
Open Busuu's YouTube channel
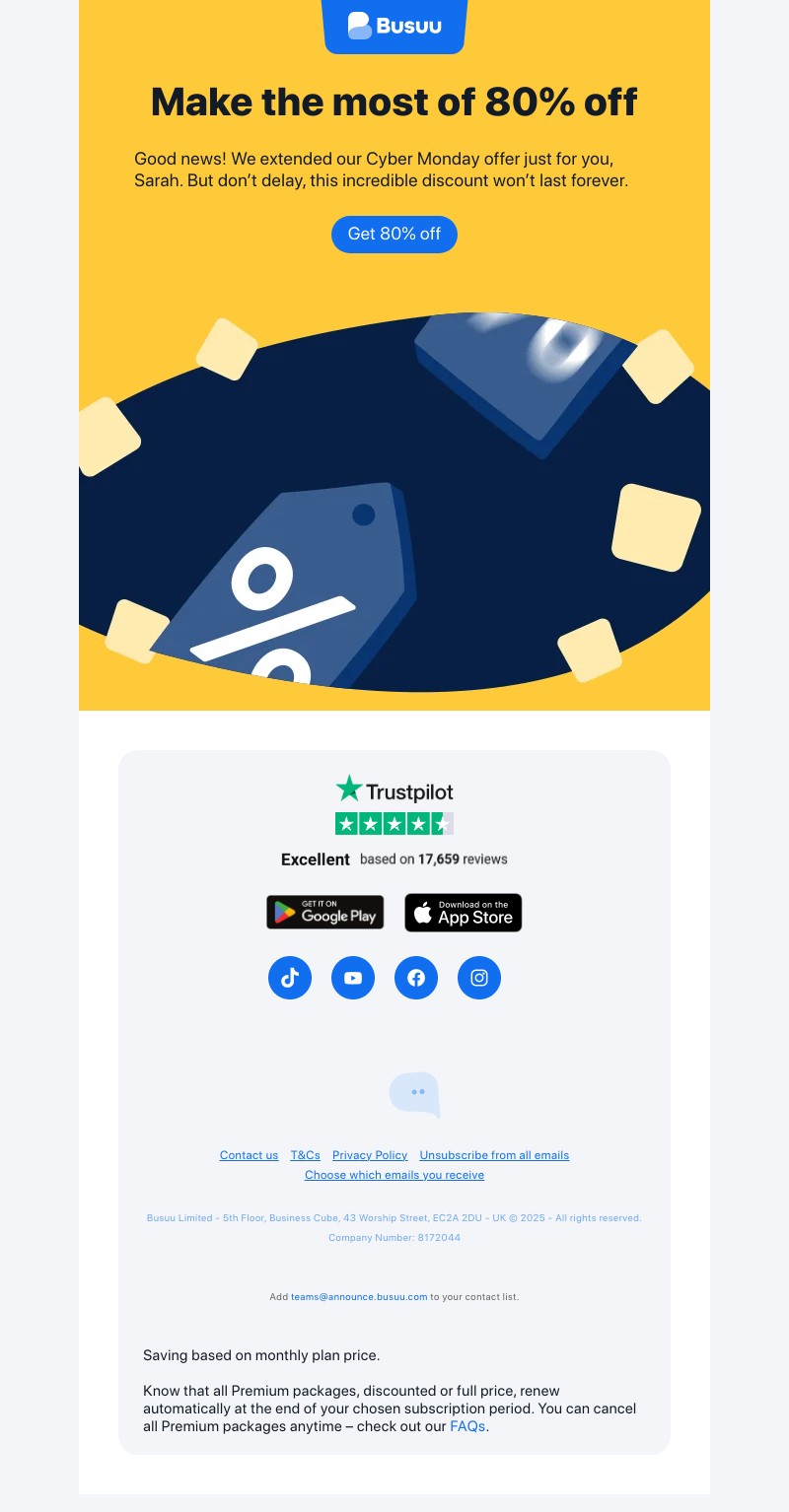pyautogui.click(x=353, y=978)
